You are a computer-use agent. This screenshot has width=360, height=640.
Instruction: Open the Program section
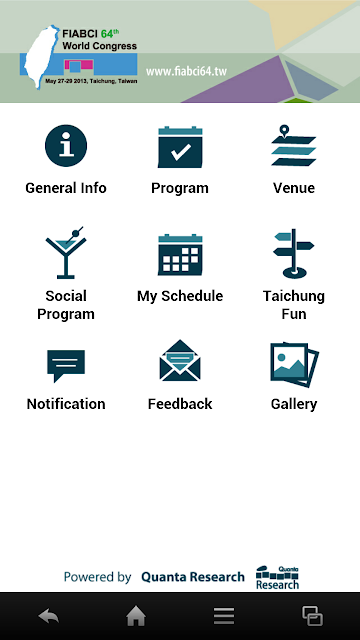coord(180,160)
